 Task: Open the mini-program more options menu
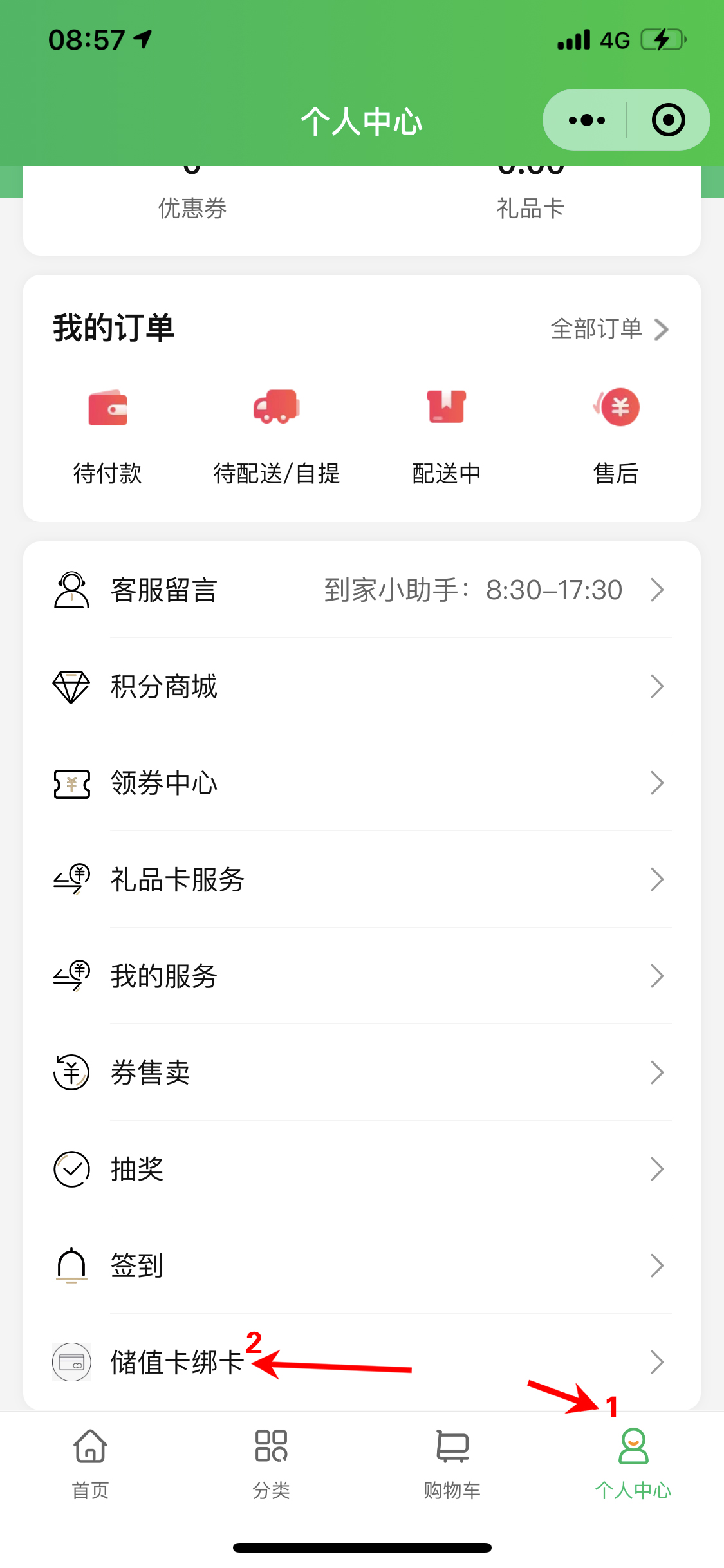coord(586,120)
